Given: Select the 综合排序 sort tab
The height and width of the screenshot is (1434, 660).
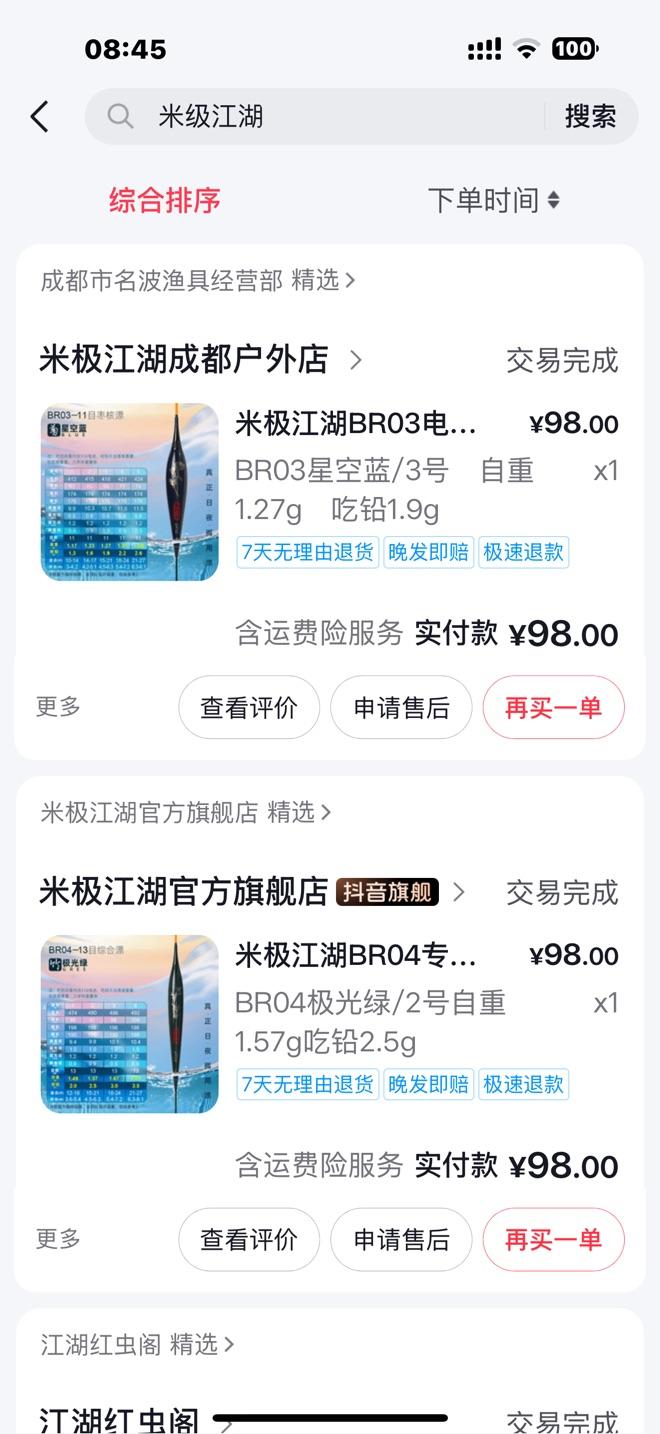Looking at the screenshot, I should [164, 200].
